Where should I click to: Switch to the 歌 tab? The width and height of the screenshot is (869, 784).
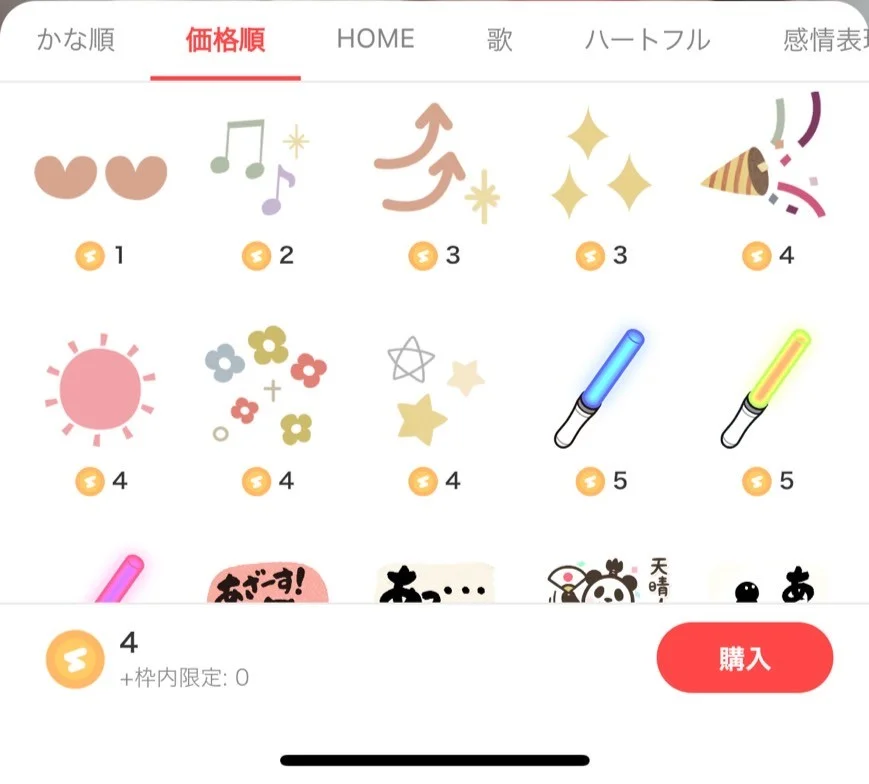(x=500, y=41)
